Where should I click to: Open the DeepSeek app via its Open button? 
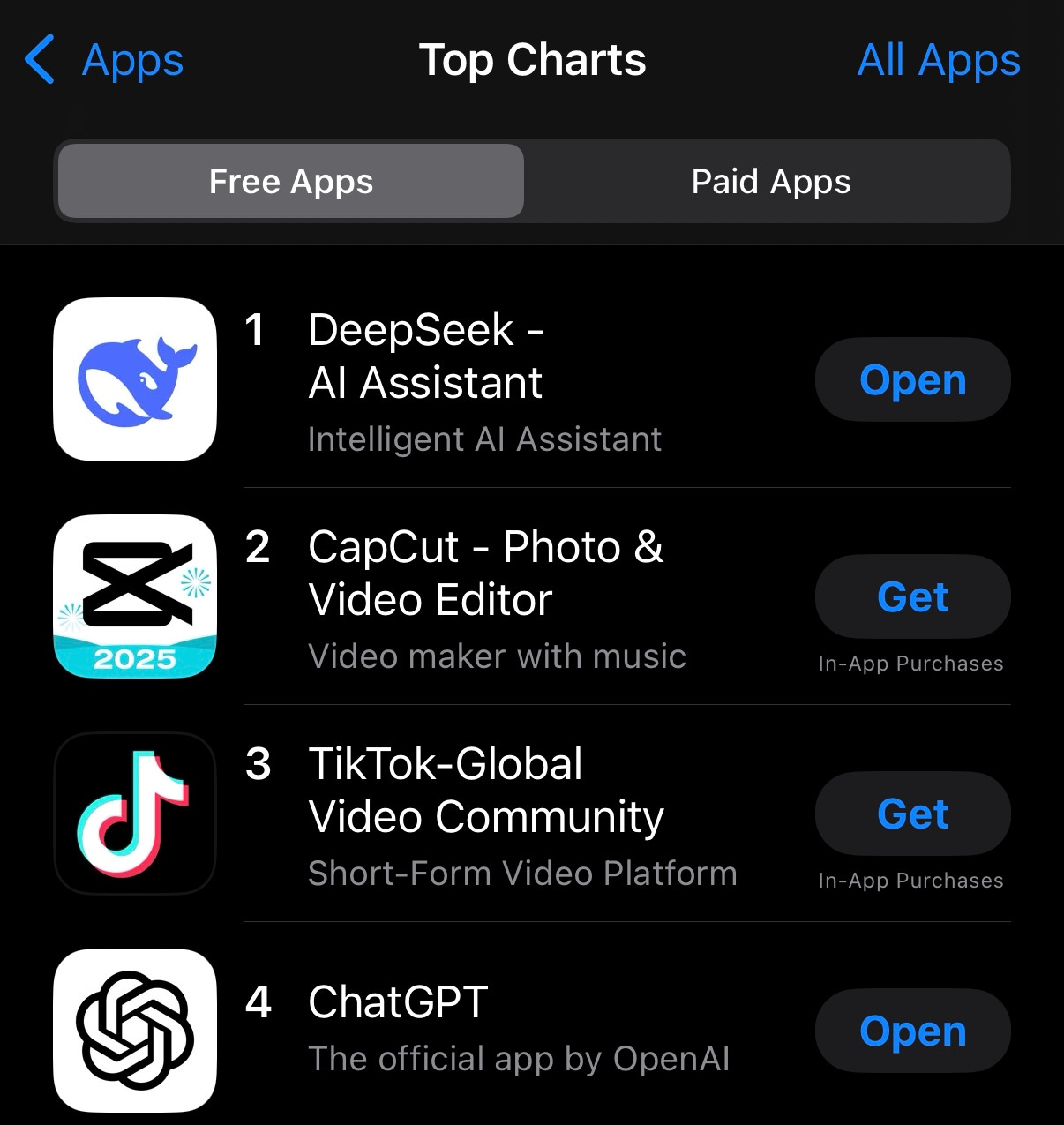(912, 380)
